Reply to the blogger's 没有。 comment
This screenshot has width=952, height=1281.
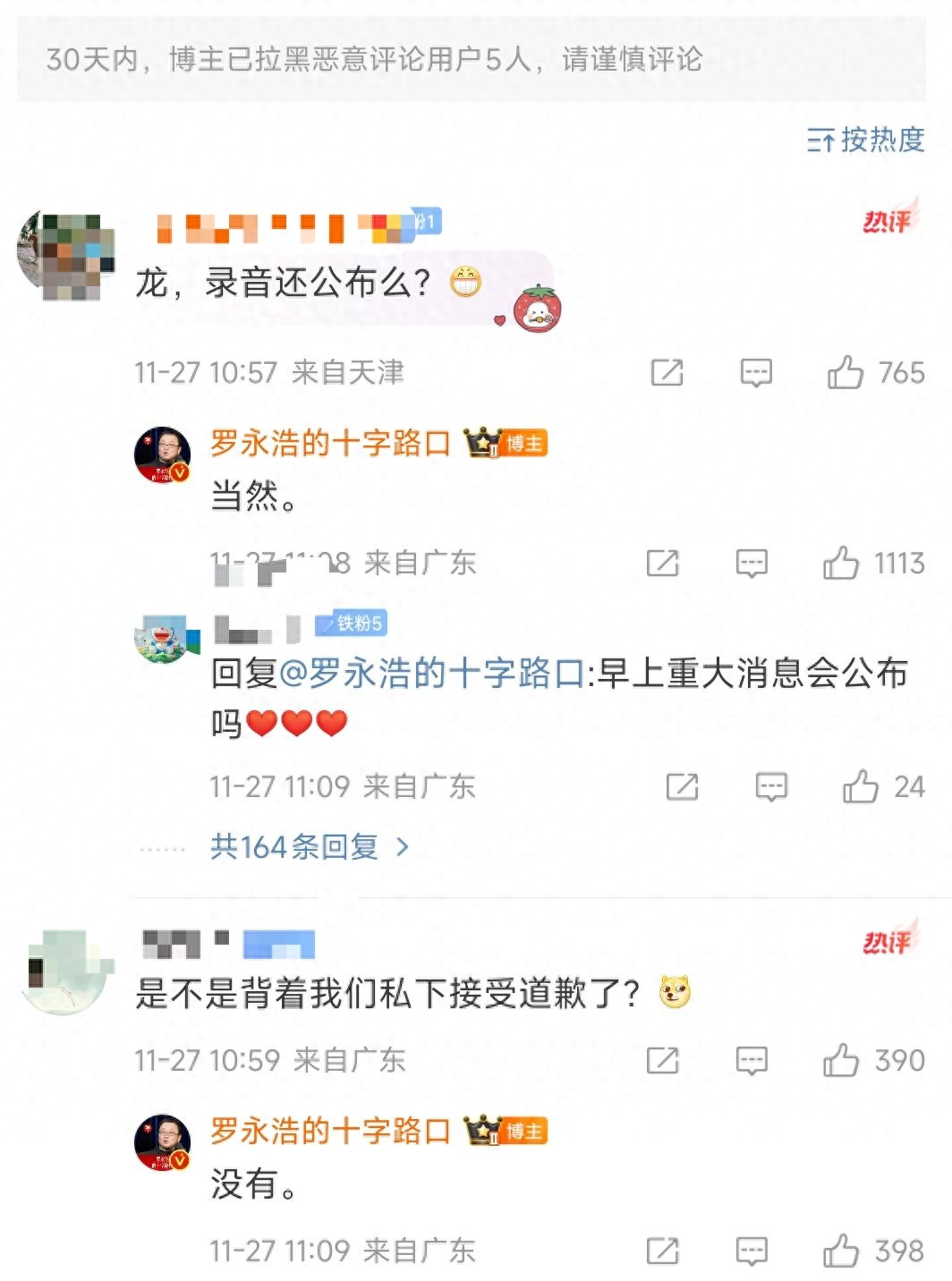click(752, 1251)
